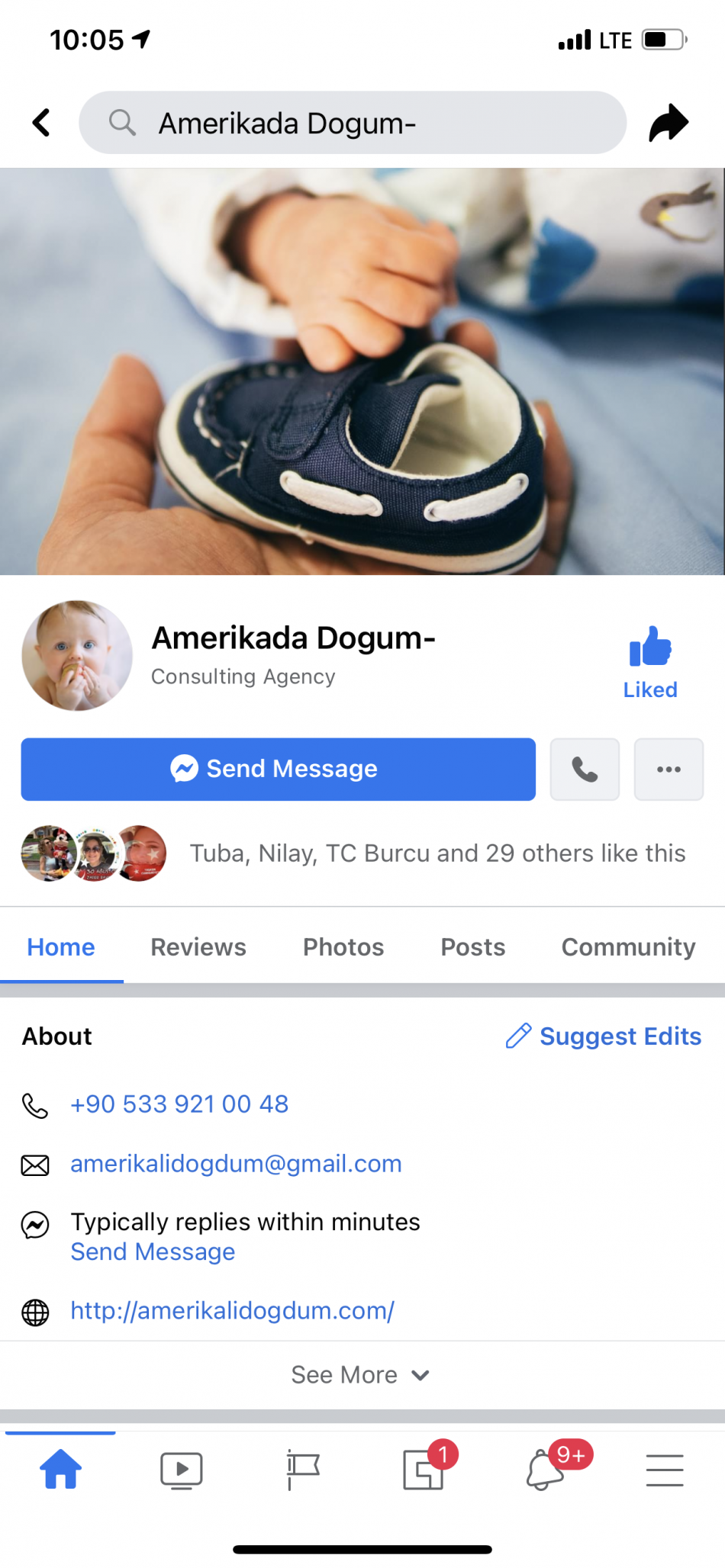This screenshot has width=725, height=1568.
Task: Go back using the top-left arrow
Action: [x=42, y=122]
